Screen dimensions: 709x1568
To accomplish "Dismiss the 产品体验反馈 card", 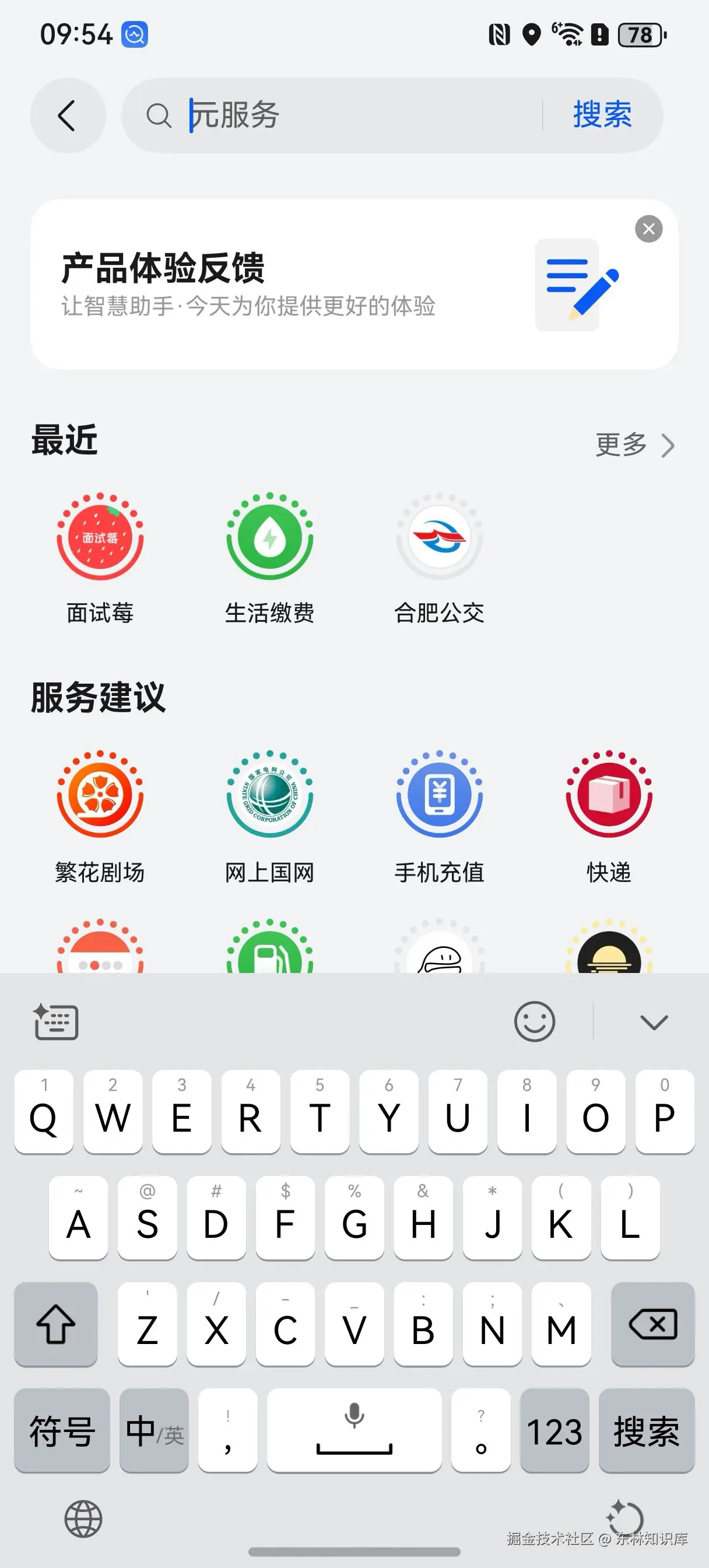I will click(648, 229).
